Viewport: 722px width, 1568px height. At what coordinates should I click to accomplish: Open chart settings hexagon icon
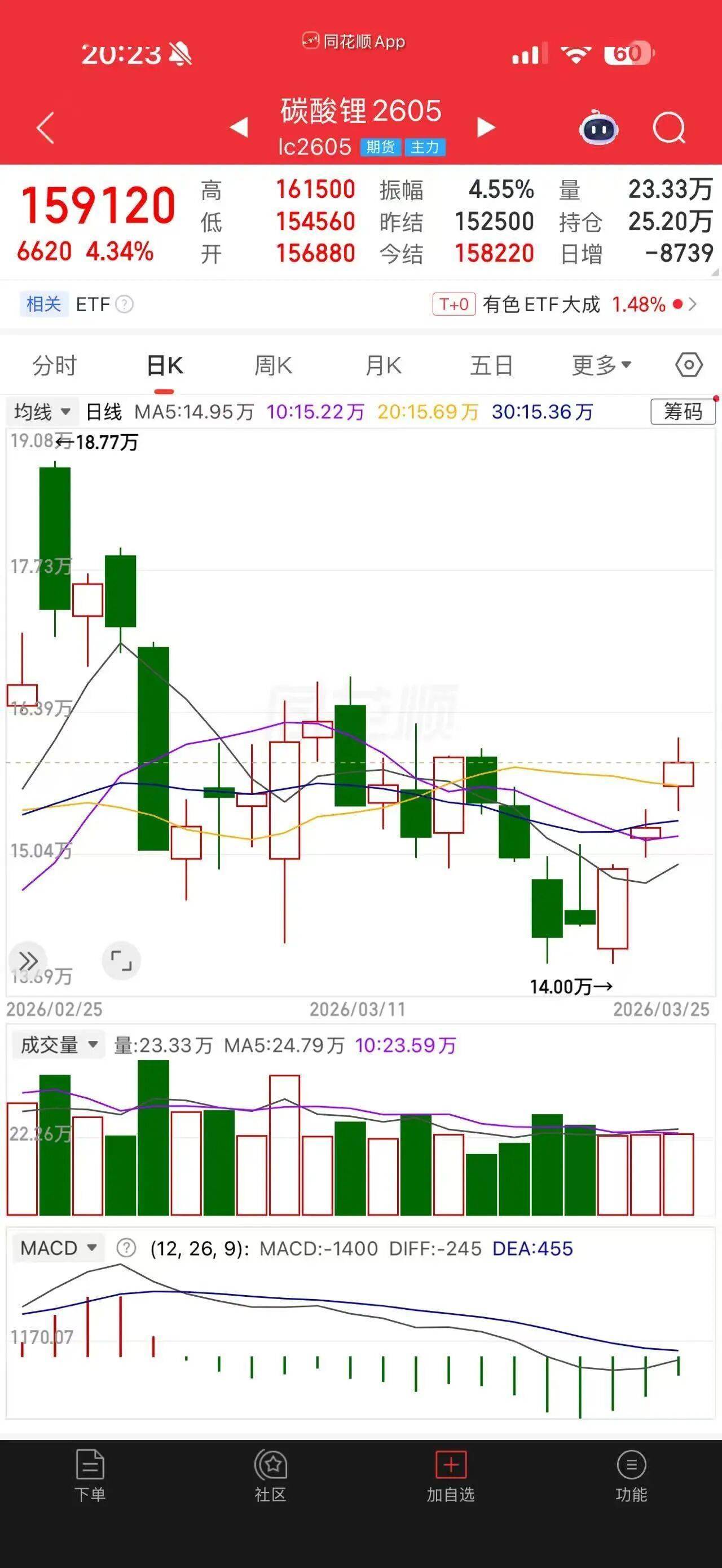coord(689,365)
